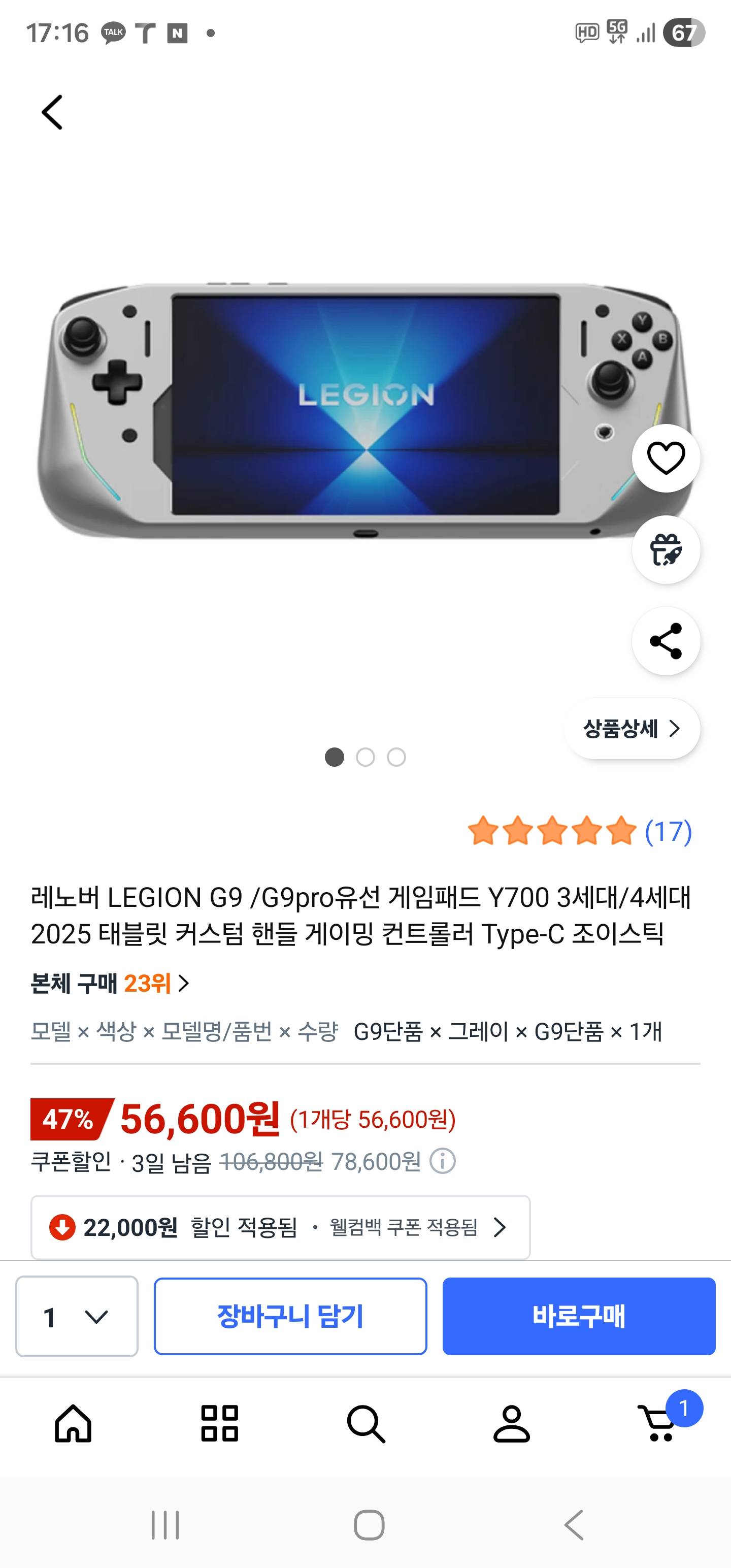The image size is (731, 1568).
Task: Buy now with 바로구매
Action: coord(578,1317)
